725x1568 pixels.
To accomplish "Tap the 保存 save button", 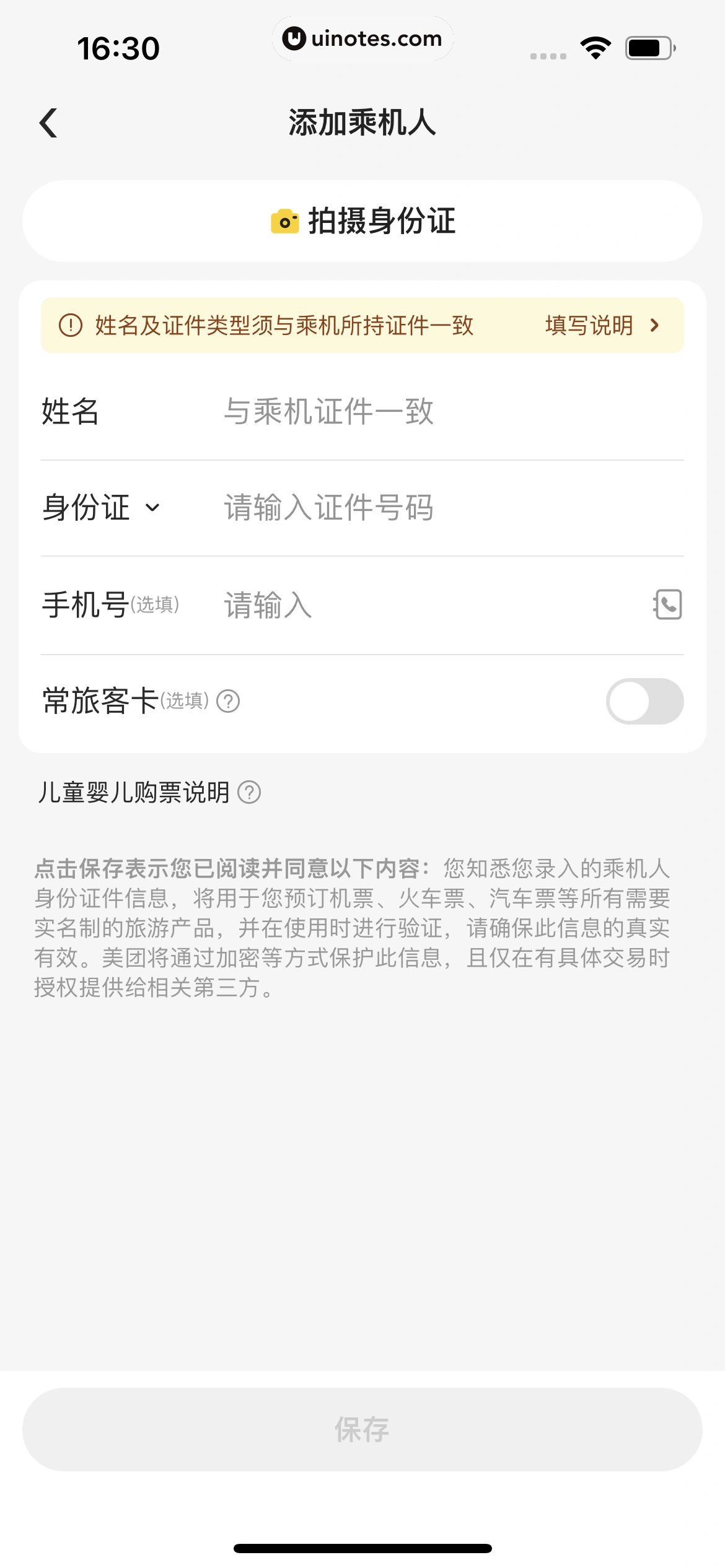I will (362, 1429).
